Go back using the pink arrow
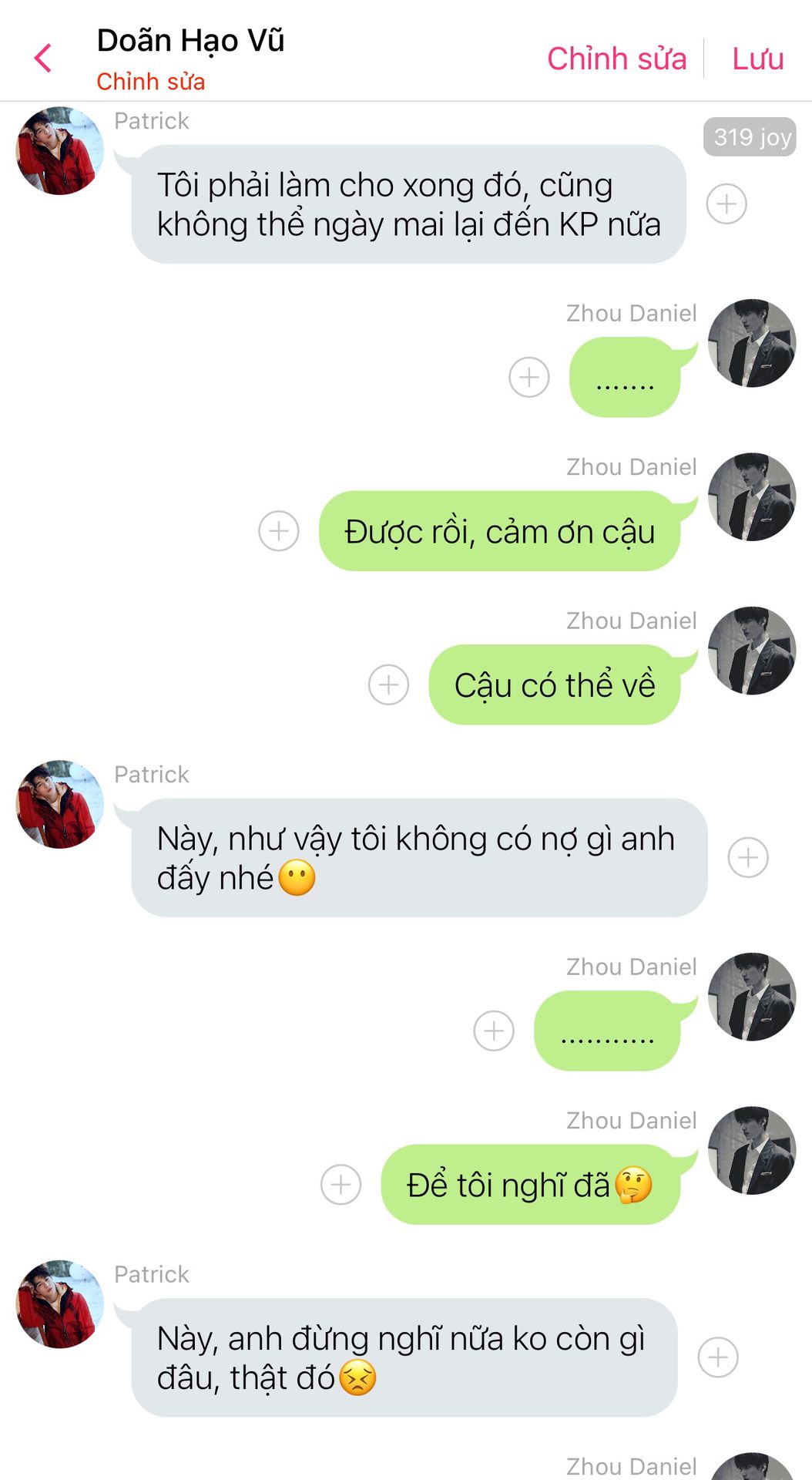The height and width of the screenshot is (1480, 812). point(43,58)
